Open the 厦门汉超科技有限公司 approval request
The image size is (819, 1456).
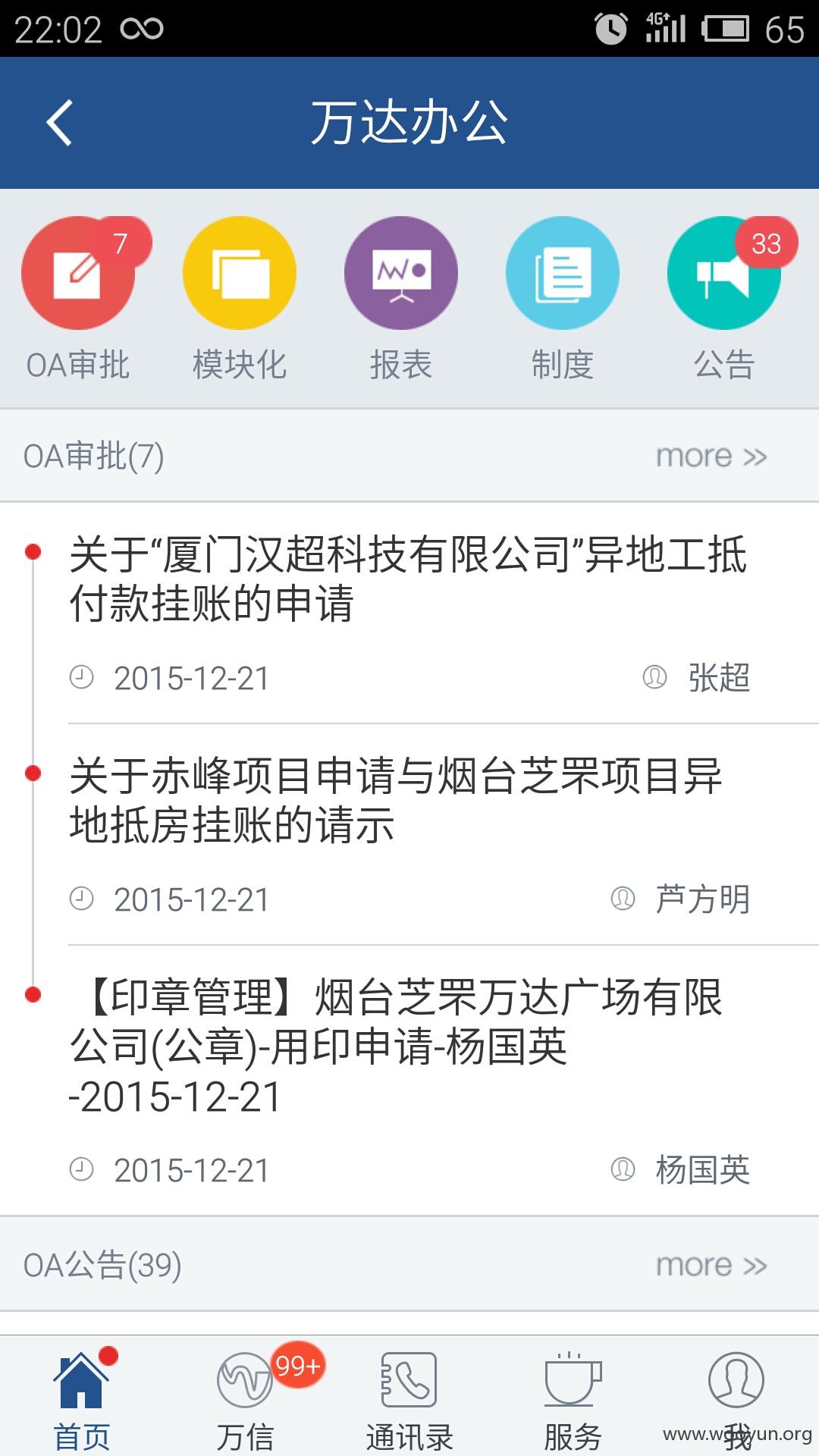point(409,613)
